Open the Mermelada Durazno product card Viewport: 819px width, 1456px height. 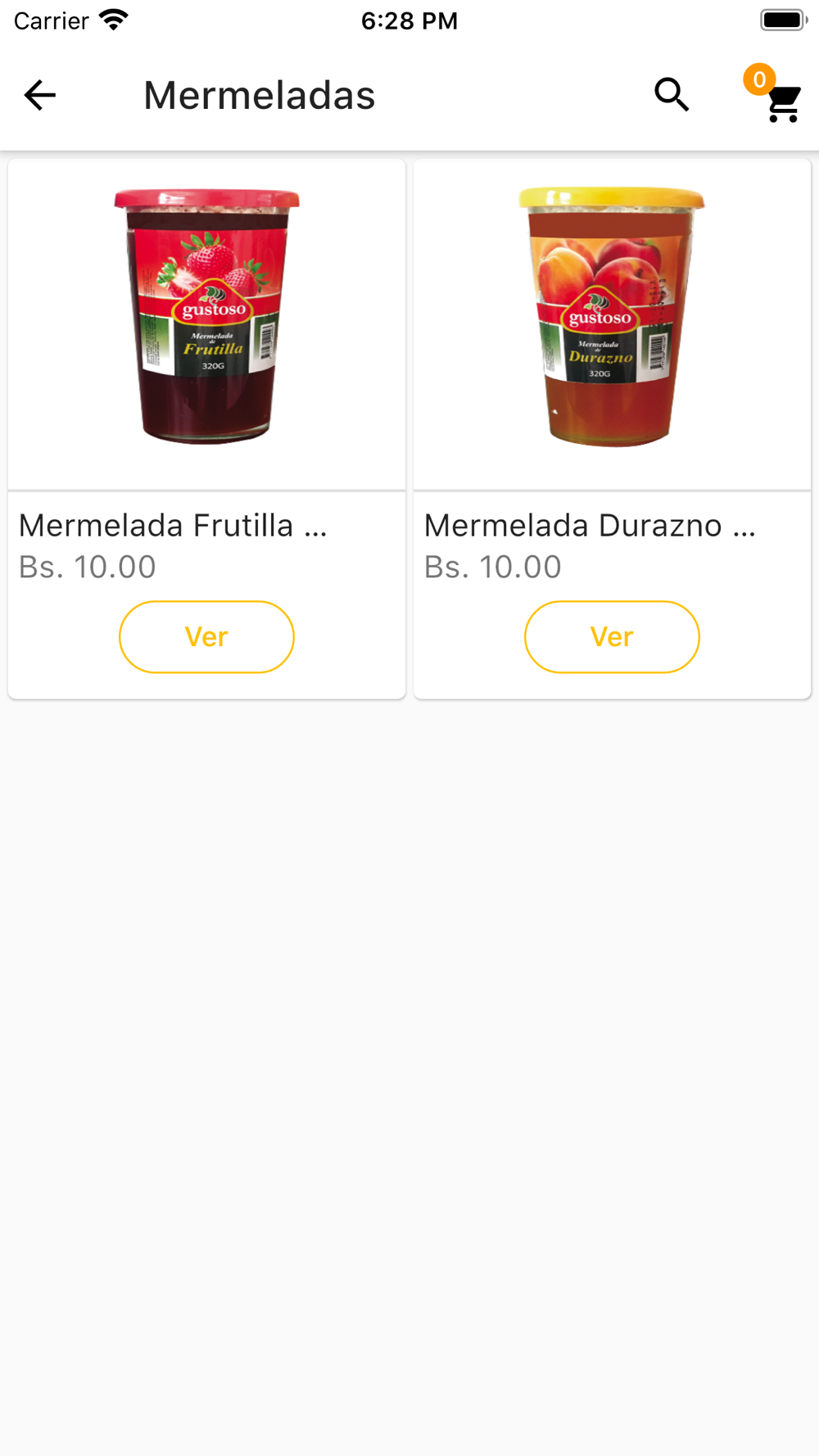pyautogui.click(x=612, y=328)
